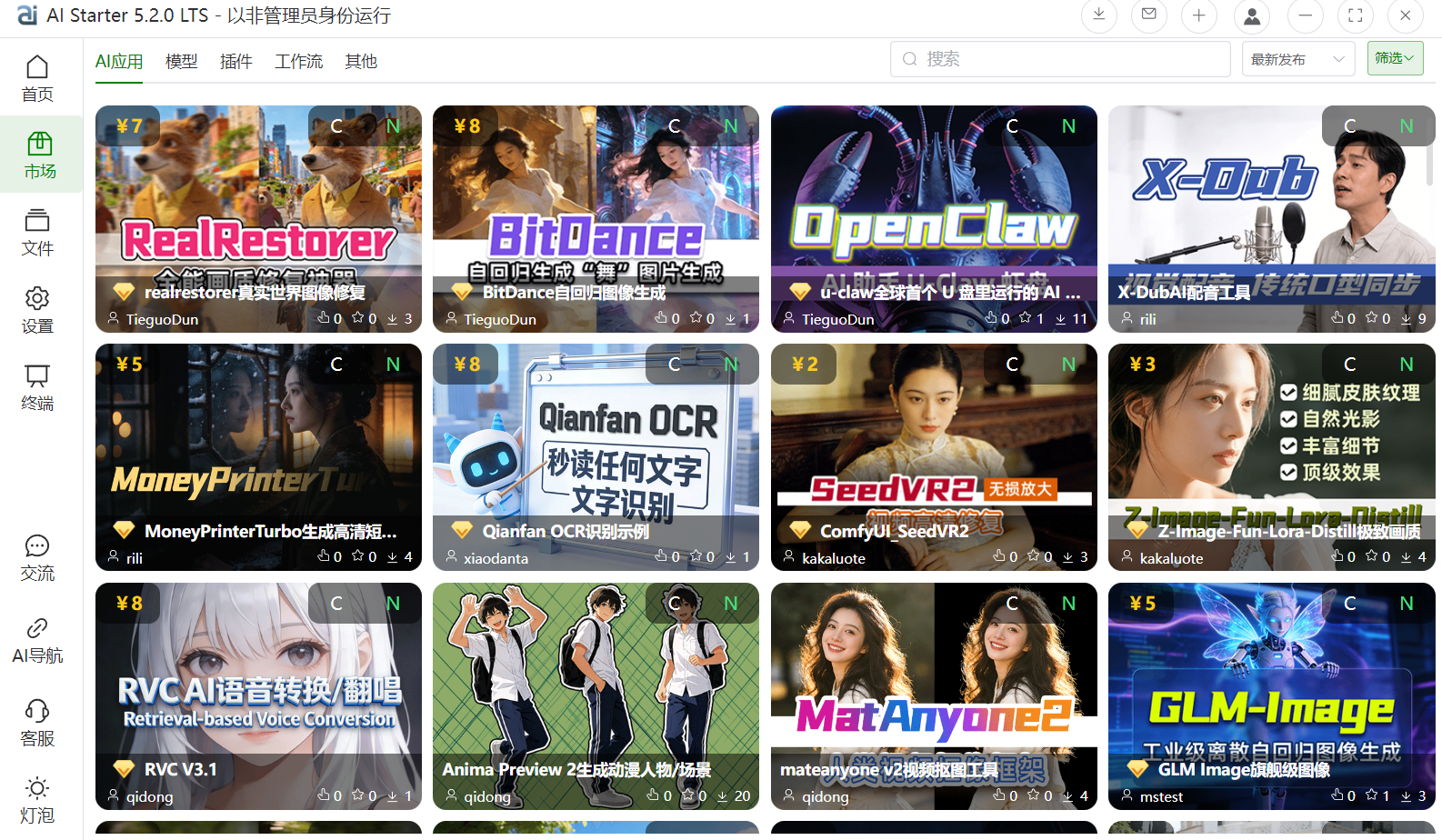Open the user account icon
Viewport: 1442px width, 840px height.
point(1252,15)
